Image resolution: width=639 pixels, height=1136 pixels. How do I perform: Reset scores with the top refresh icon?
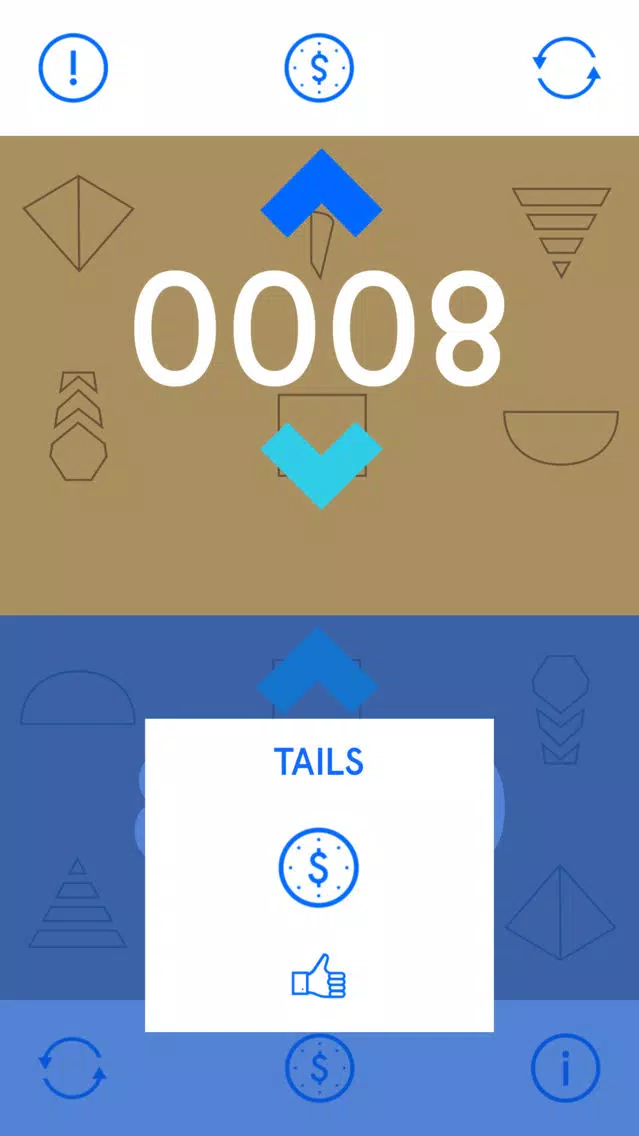pos(566,68)
